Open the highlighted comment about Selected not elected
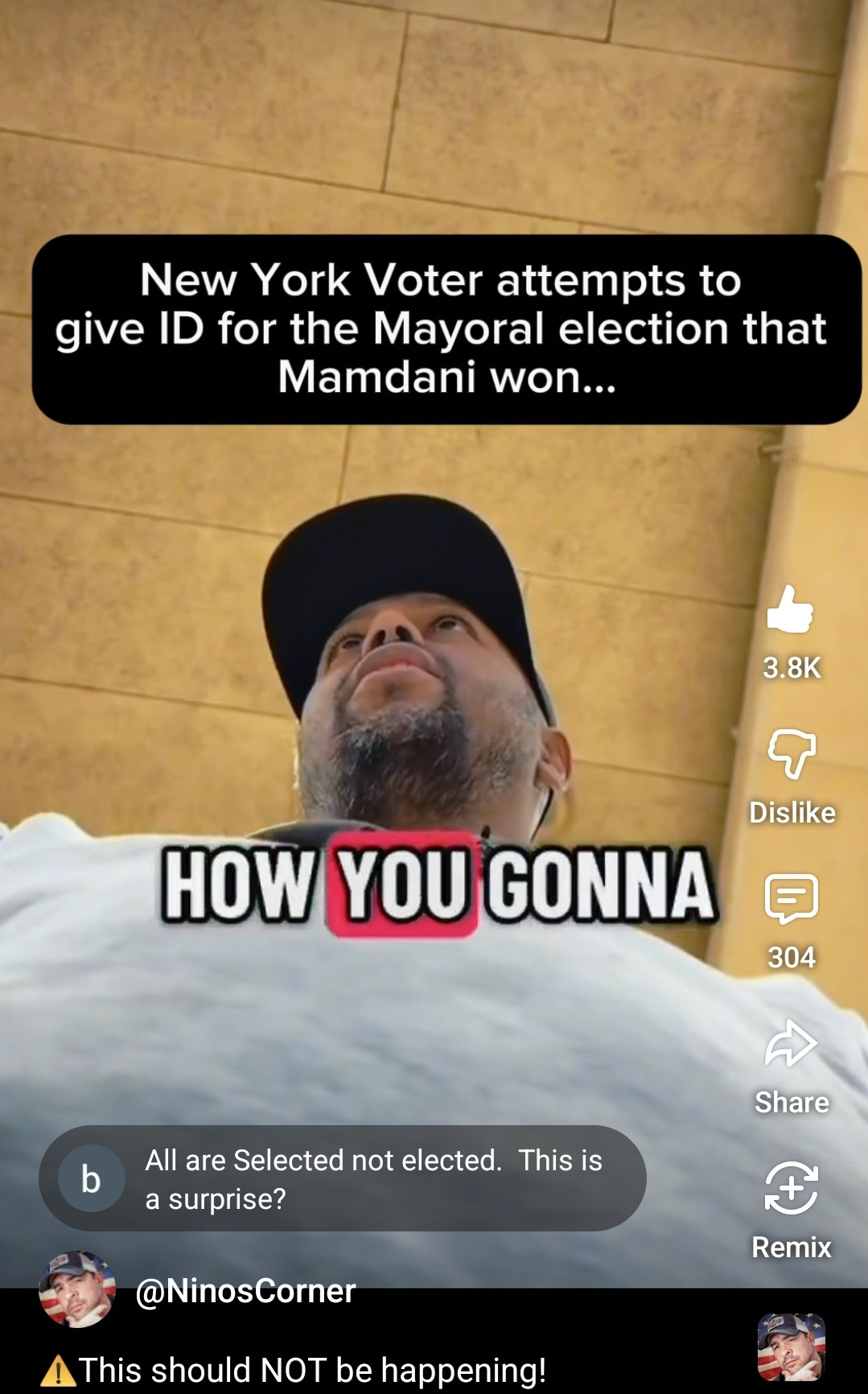868x1394 pixels. pos(343,1179)
